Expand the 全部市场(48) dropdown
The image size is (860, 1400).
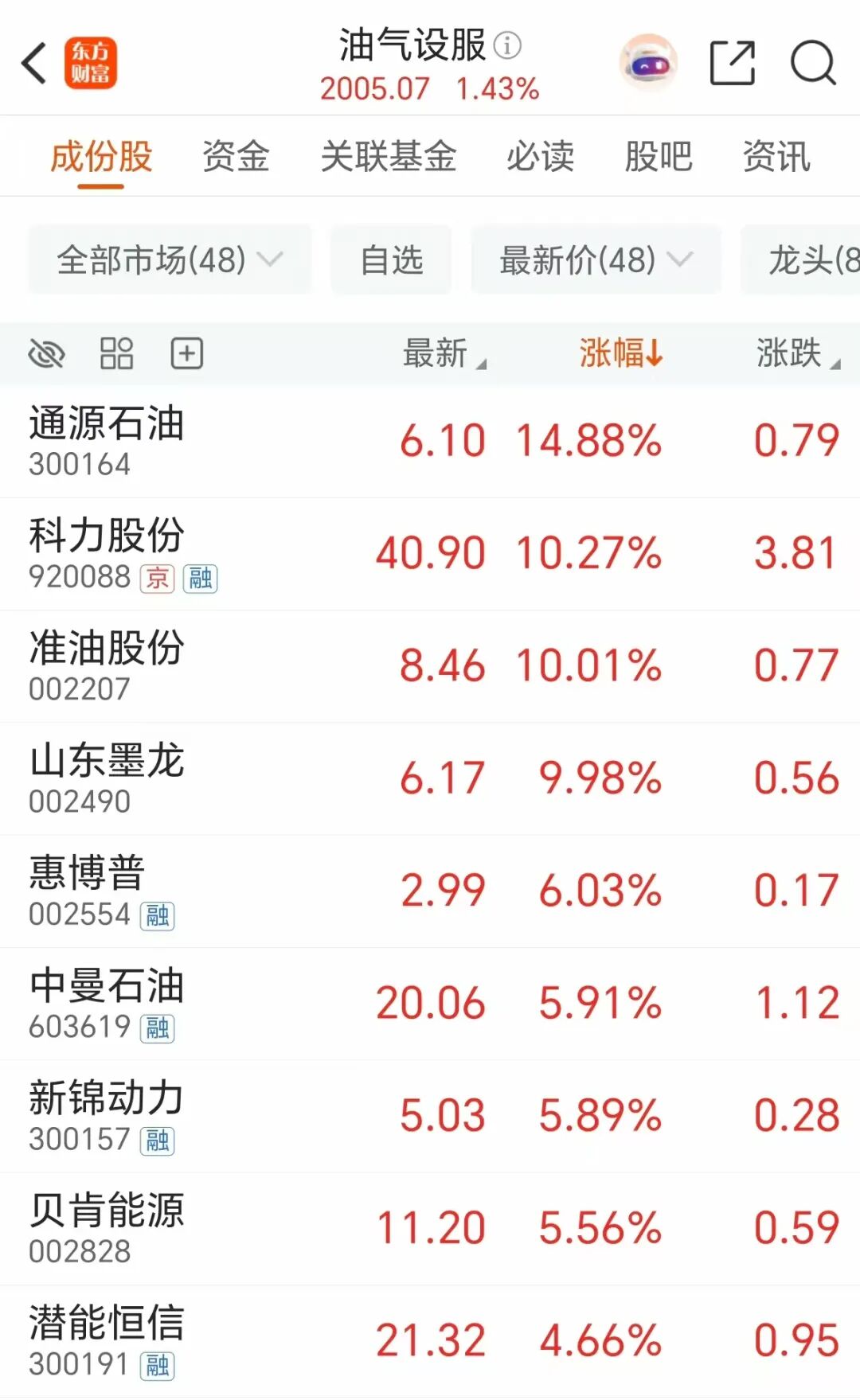coord(170,259)
